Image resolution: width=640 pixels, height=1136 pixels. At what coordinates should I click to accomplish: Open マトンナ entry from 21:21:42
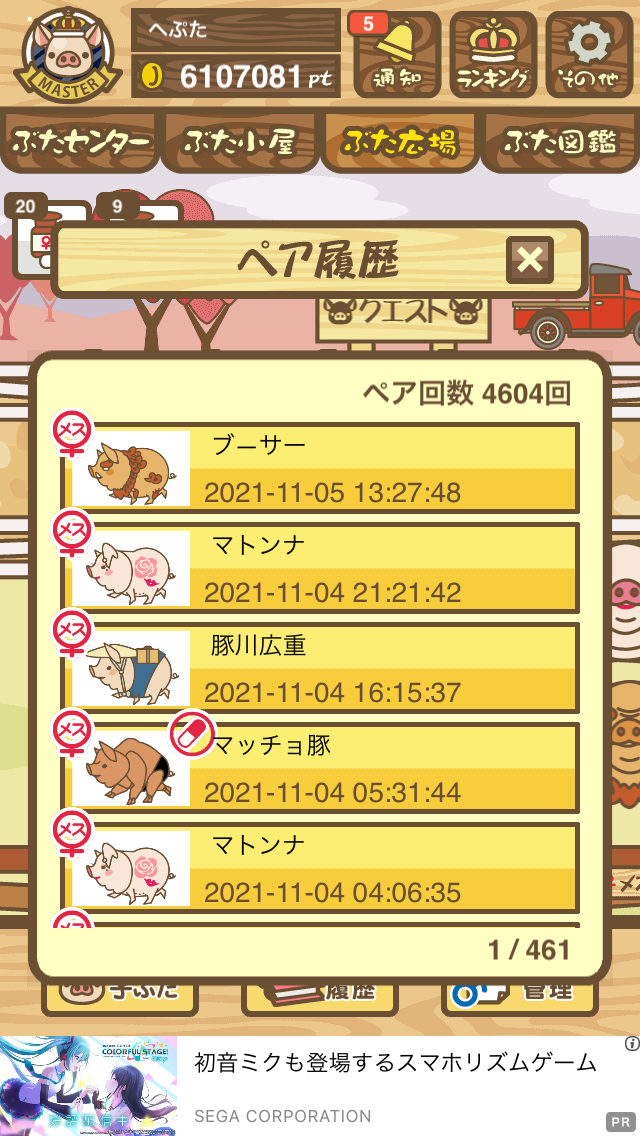tap(320, 568)
